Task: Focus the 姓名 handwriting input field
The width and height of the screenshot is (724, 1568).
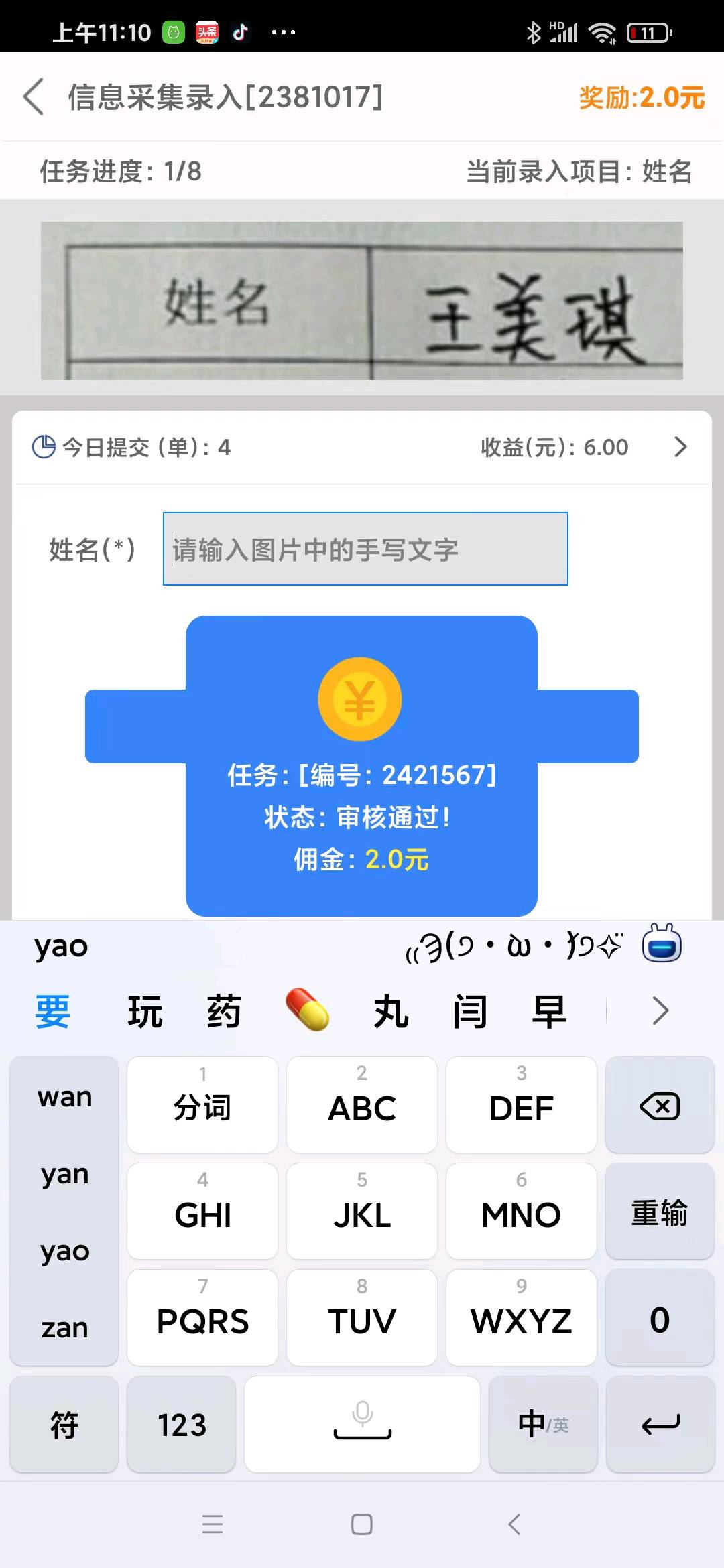Action: [365, 549]
